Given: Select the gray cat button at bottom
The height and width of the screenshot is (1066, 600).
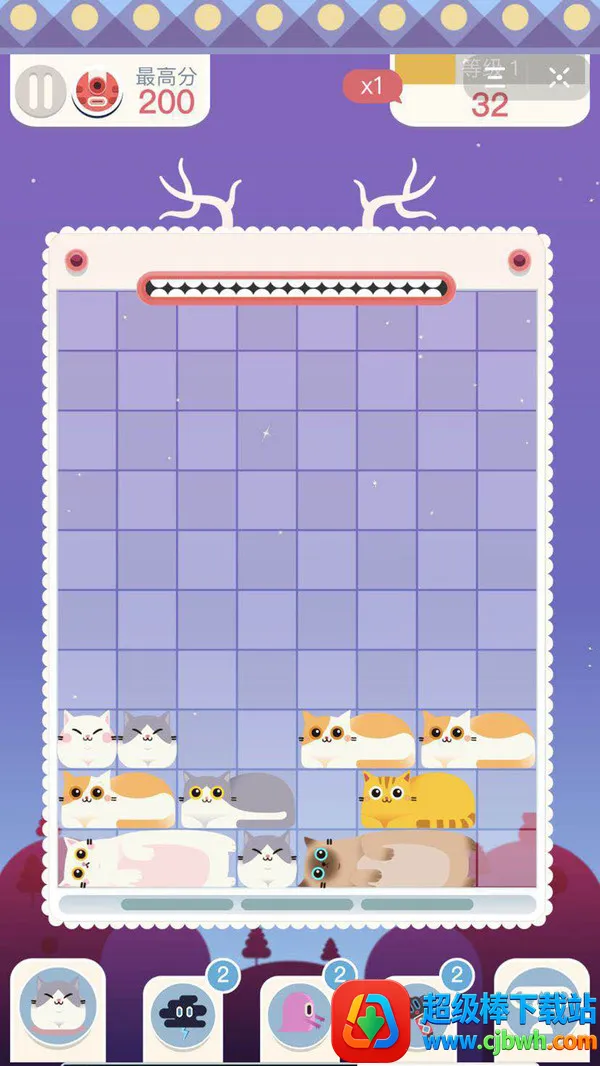Looking at the screenshot, I should [x=57, y=1008].
